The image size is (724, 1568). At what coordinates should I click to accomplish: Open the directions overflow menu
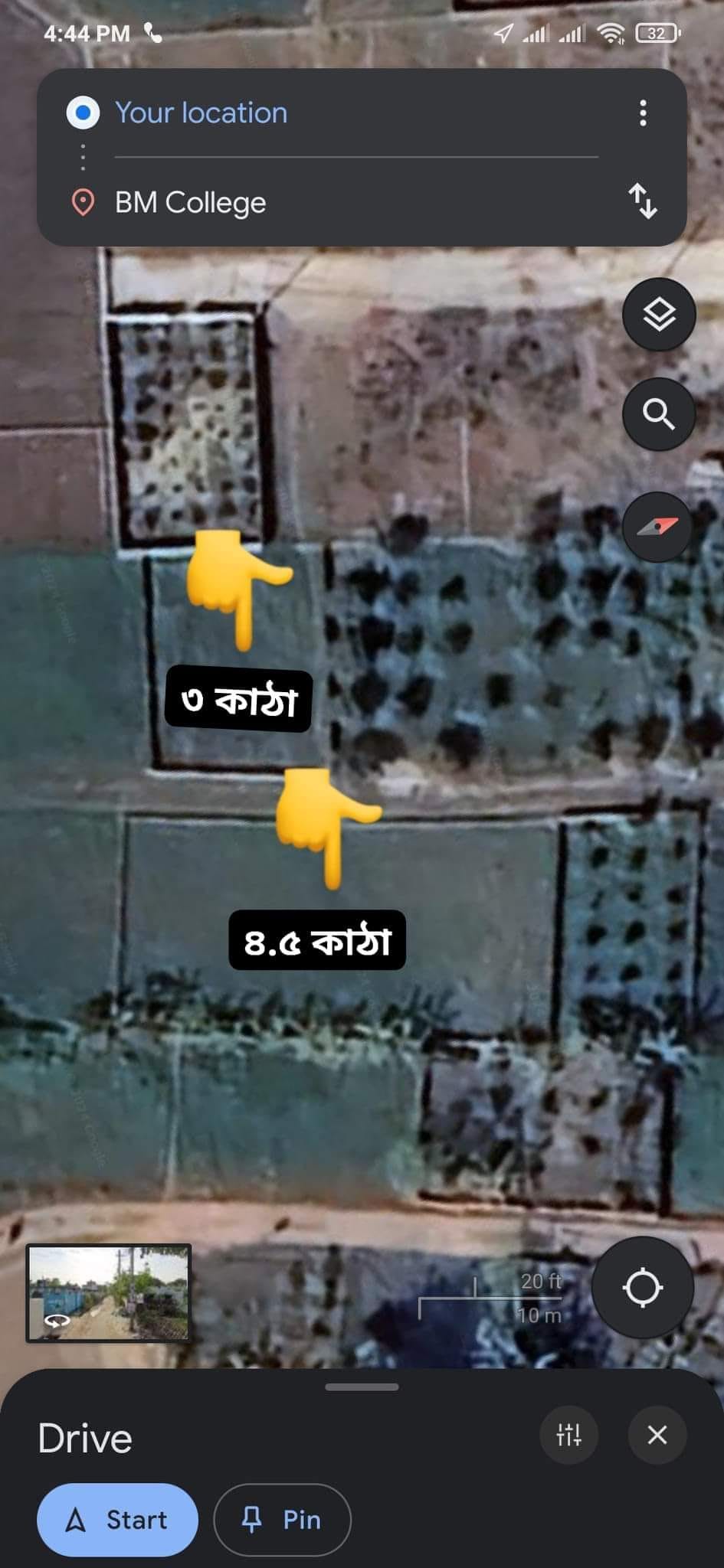tap(643, 113)
